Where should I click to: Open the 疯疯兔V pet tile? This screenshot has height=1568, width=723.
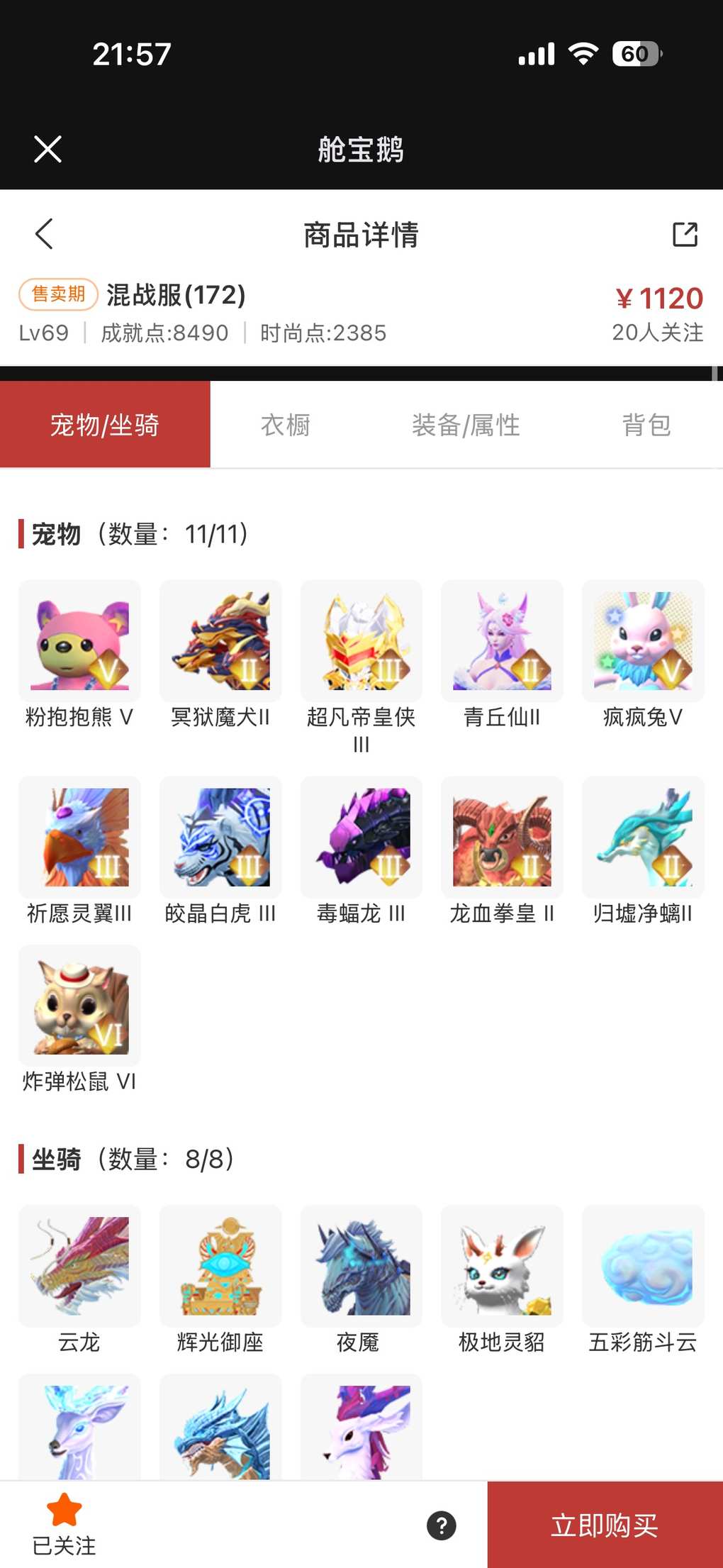click(x=643, y=641)
